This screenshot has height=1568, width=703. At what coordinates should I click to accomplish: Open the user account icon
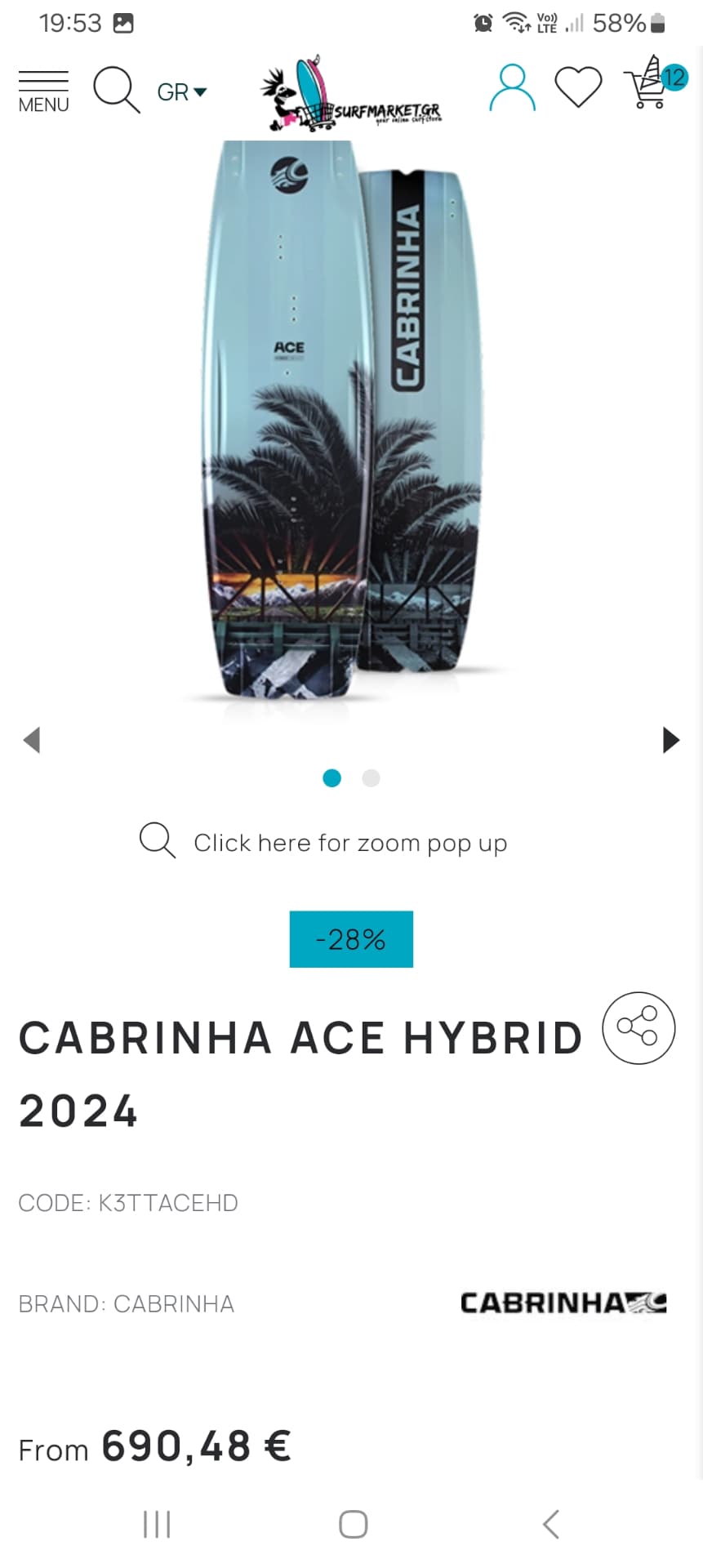(x=512, y=86)
